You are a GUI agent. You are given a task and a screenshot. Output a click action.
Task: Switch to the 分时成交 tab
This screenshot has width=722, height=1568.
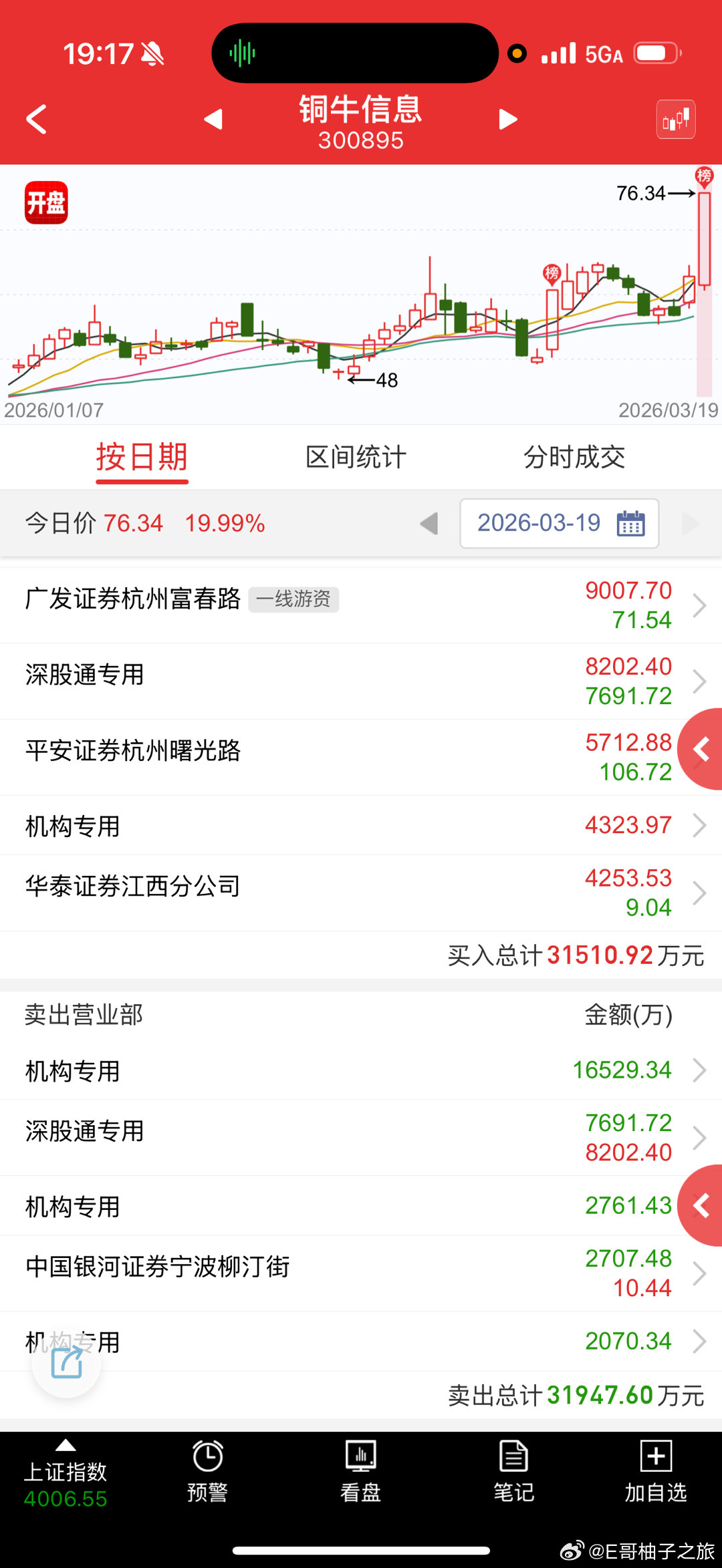tap(576, 457)
